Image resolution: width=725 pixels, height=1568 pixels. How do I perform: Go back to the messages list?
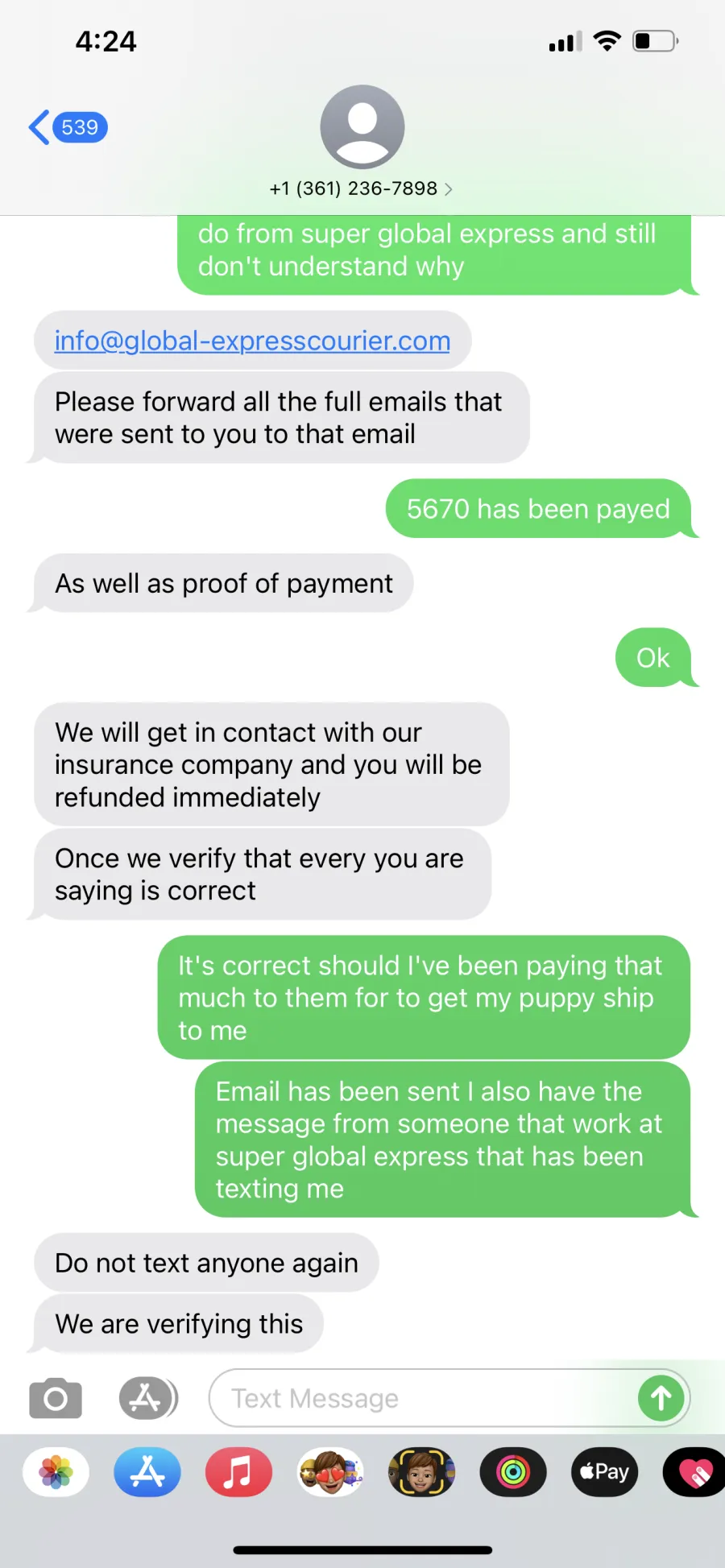(68, 127)
